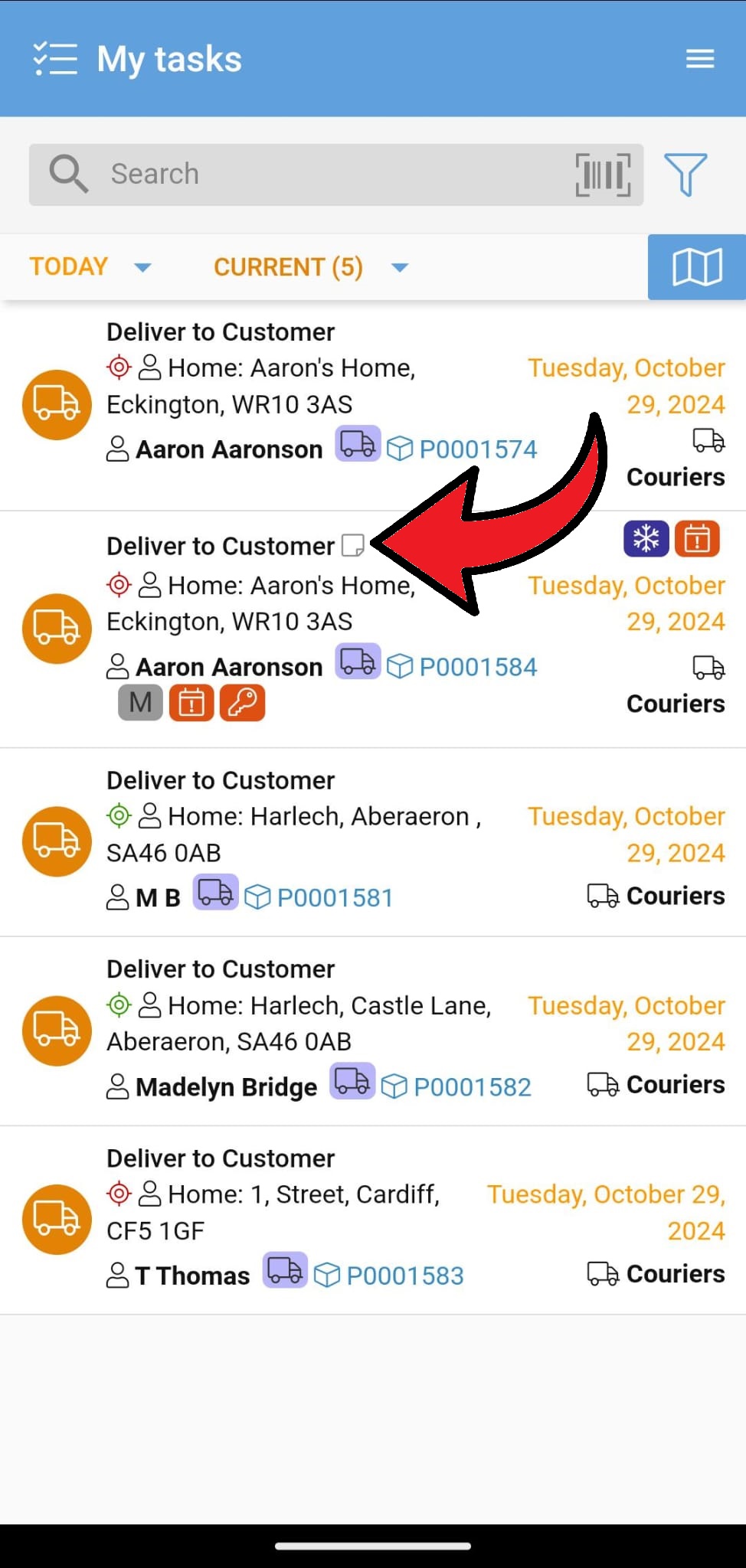
Task: Open T Thomas's delivery task P0001583
Action: coord(306,1219)
